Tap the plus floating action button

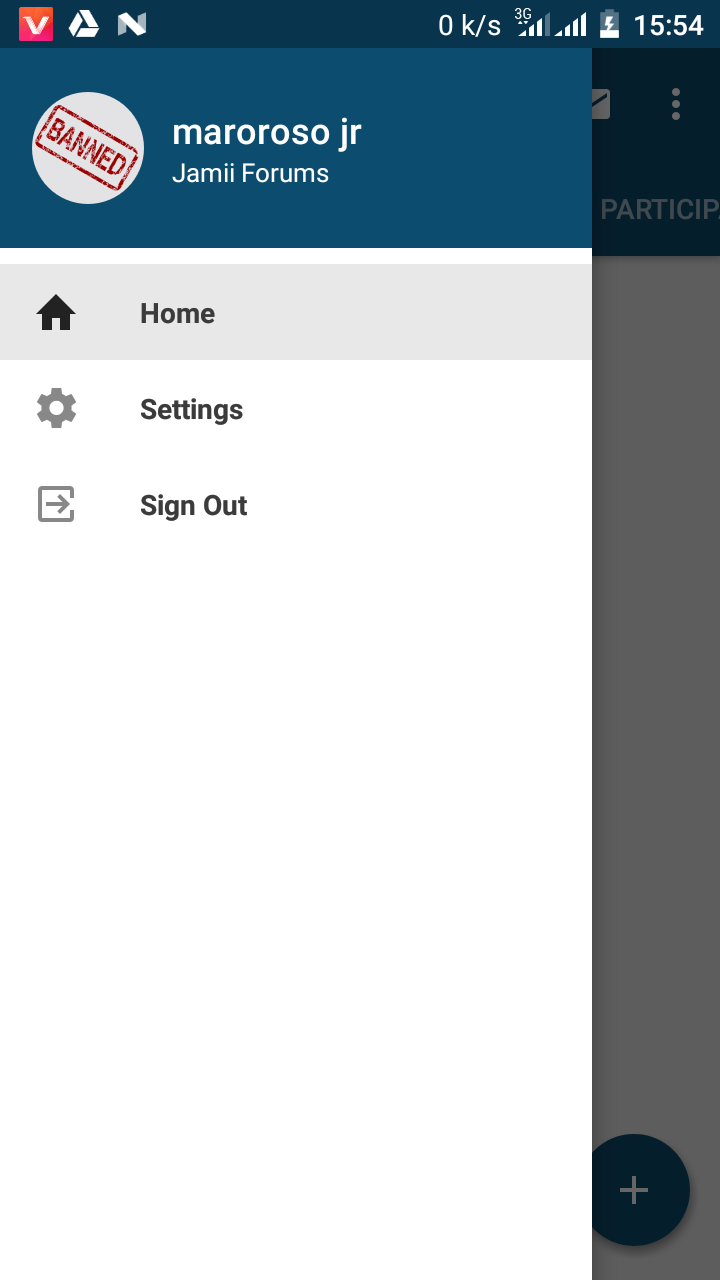tap(635, 1189)
